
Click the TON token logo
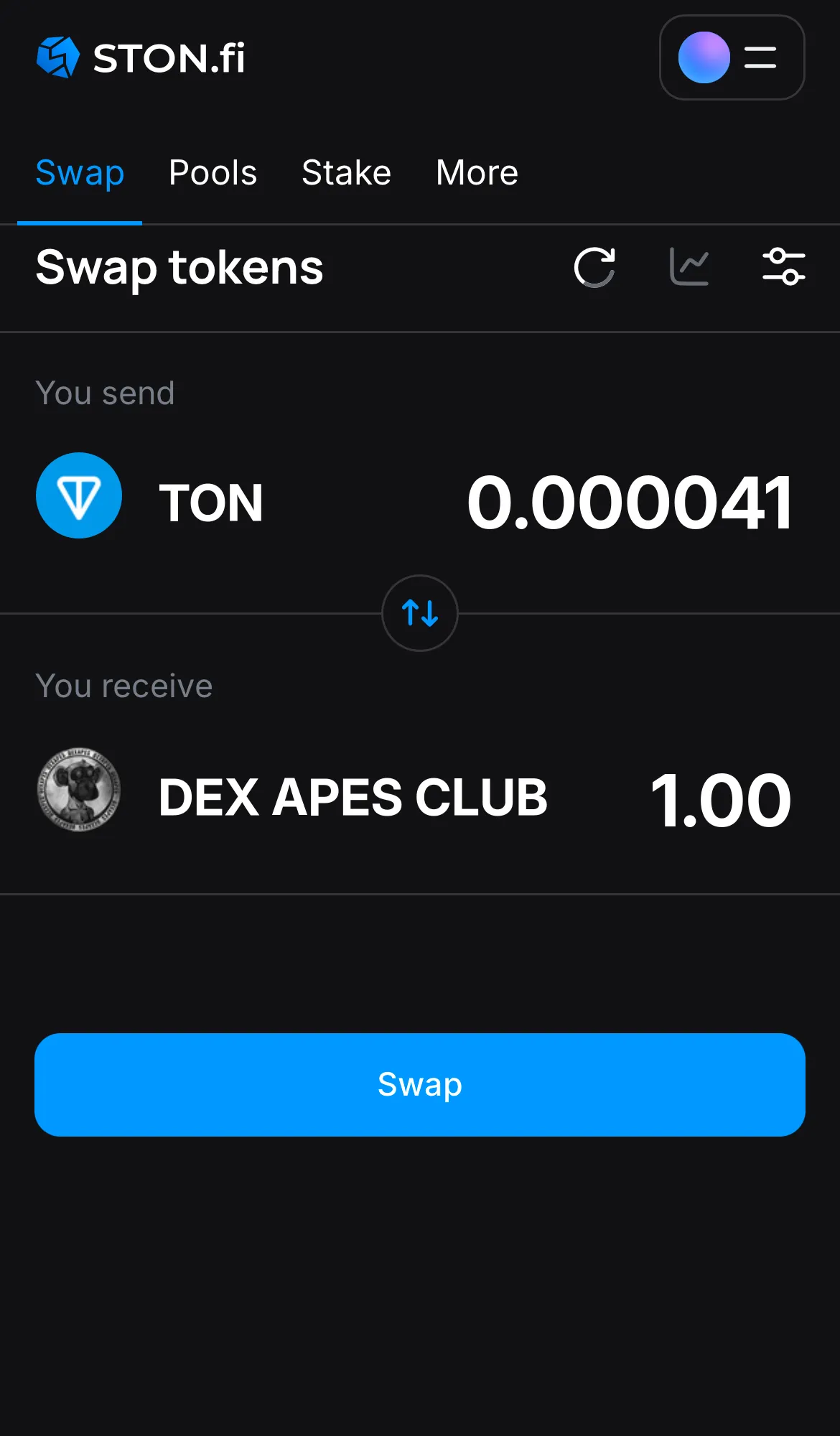click(x=79, y=495)
